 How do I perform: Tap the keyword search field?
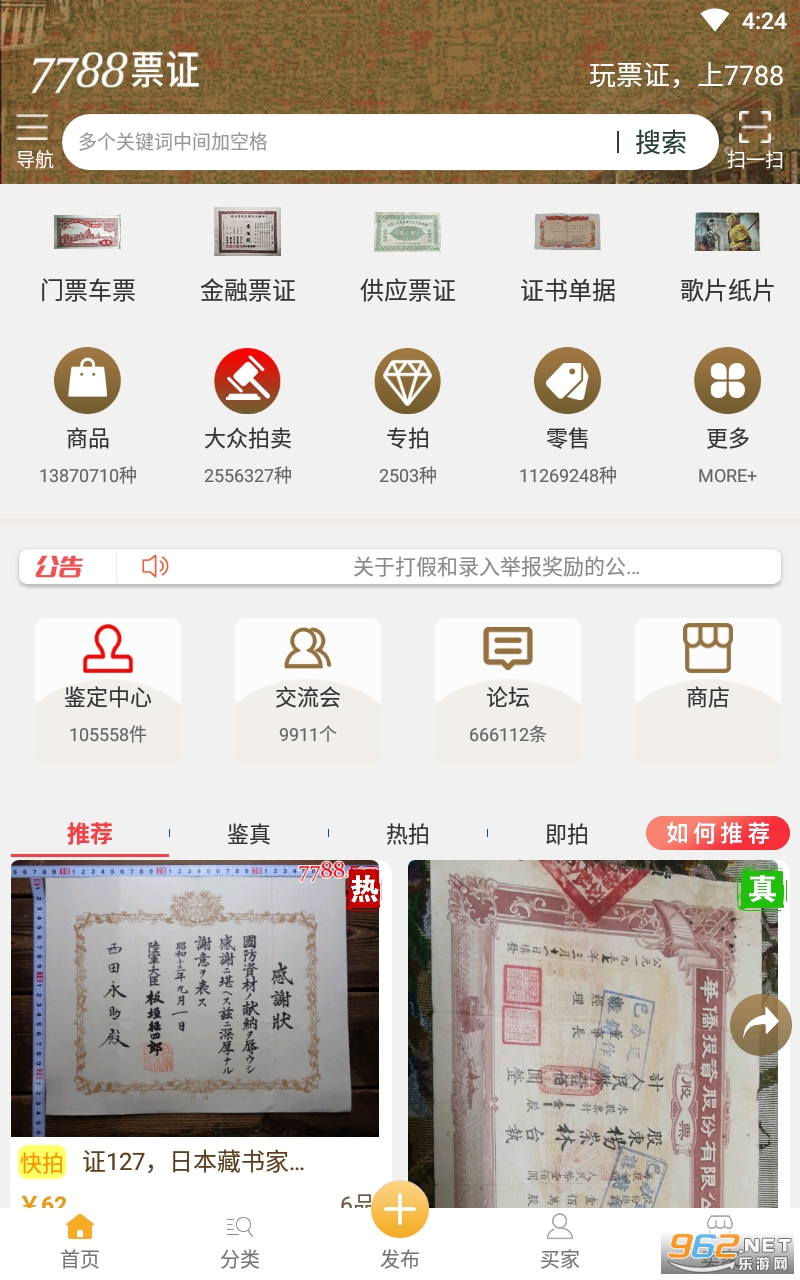coord(340,142)
